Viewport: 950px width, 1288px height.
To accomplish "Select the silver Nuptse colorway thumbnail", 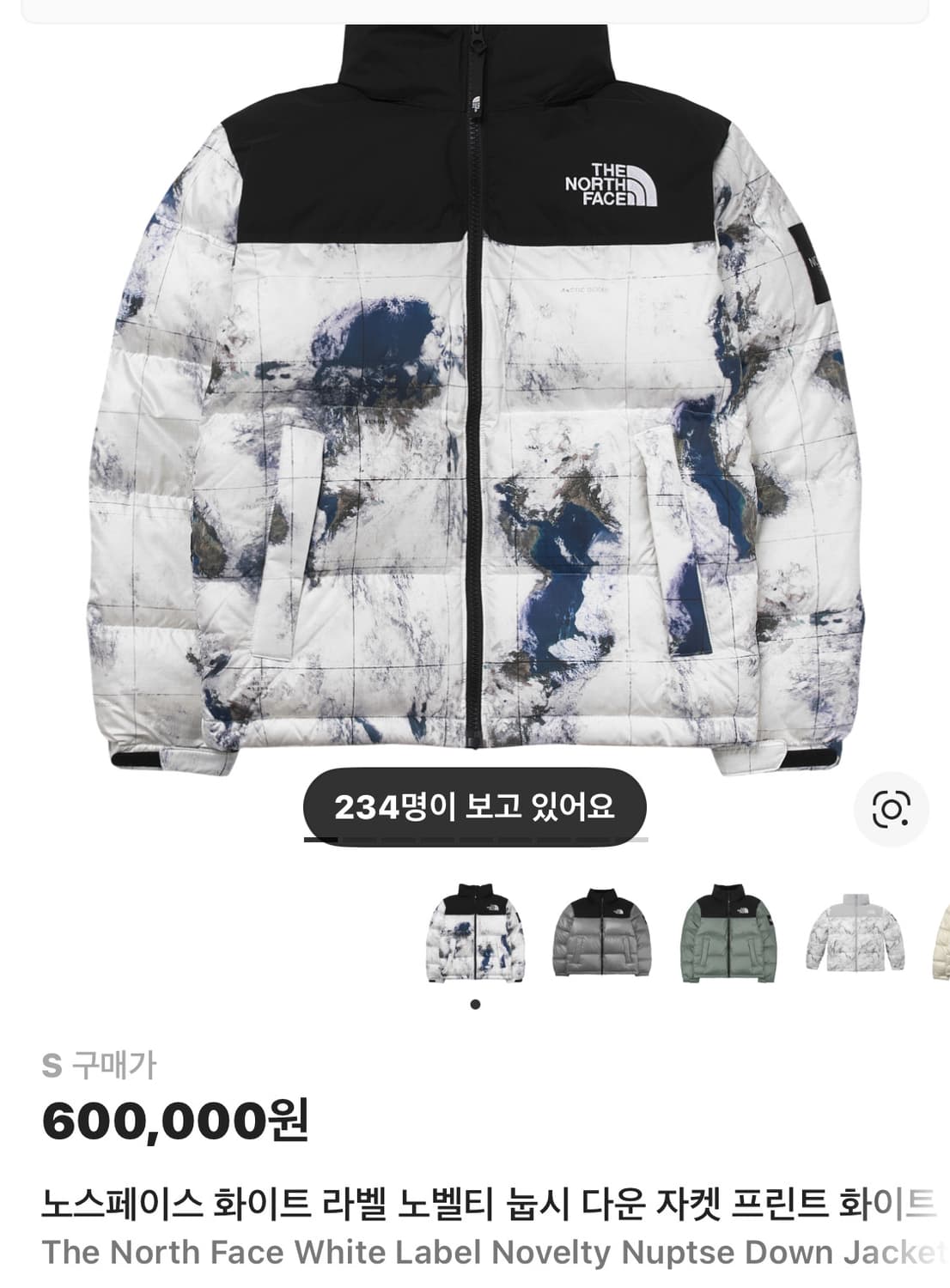I will (601, 938).
